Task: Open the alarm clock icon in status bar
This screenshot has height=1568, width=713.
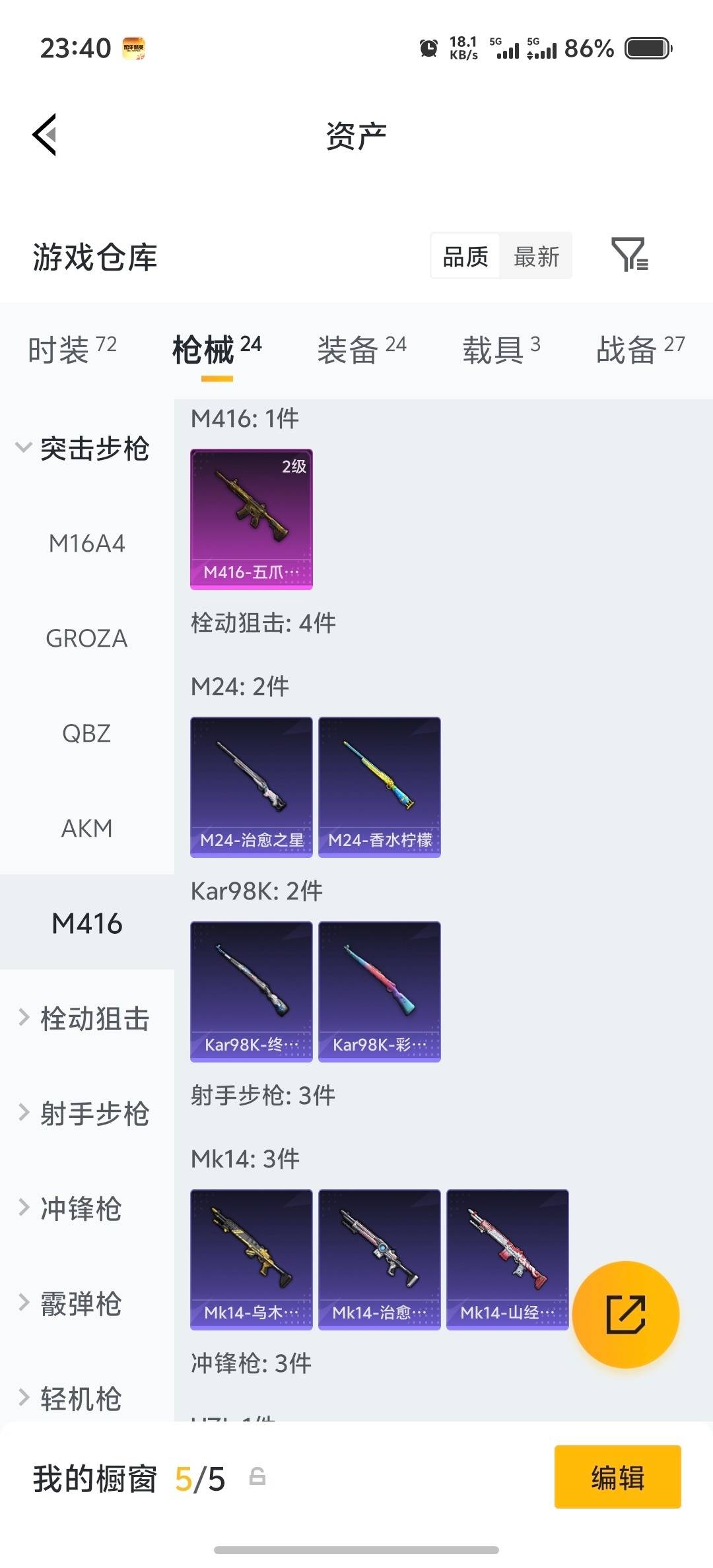Action: tap(428, 48)
